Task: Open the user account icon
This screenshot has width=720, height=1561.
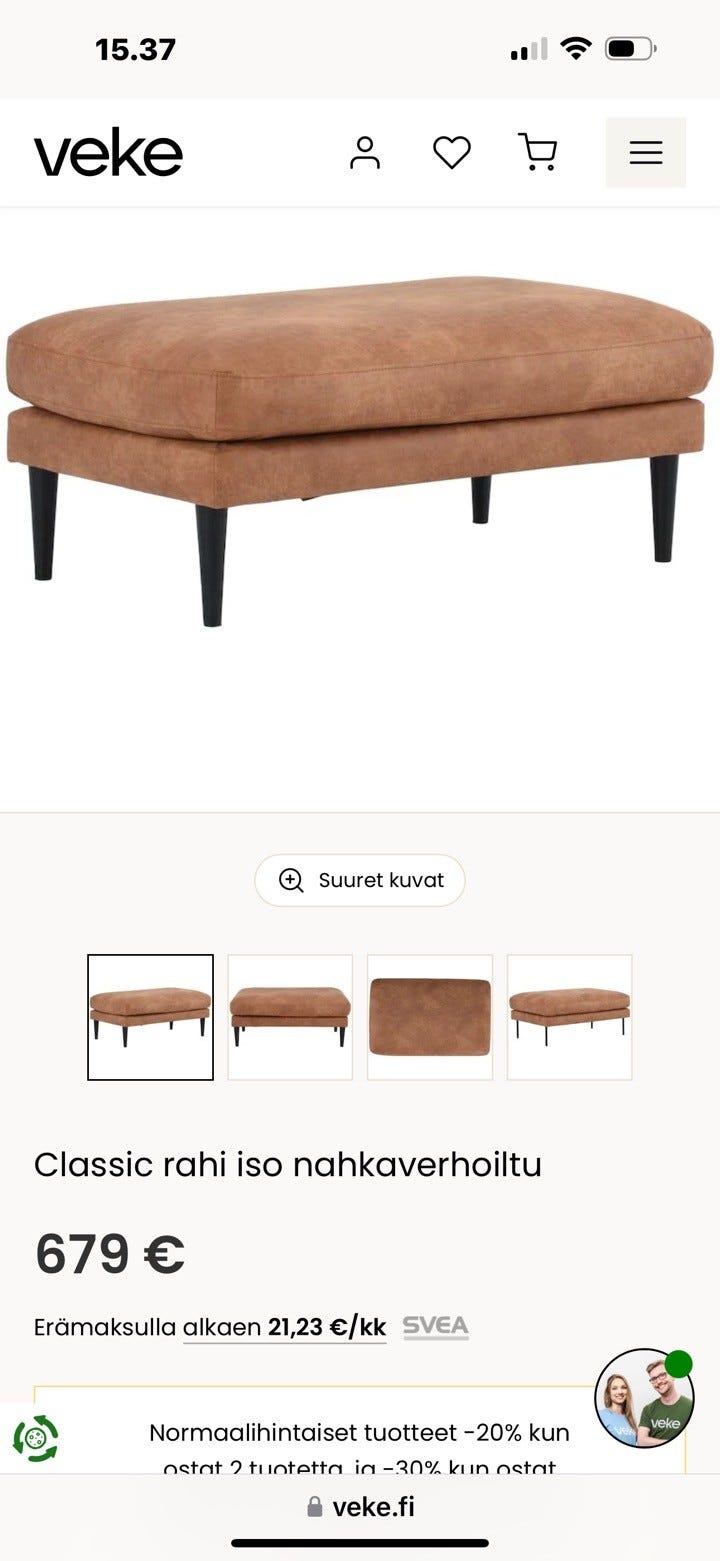Action: pos(365,153)
